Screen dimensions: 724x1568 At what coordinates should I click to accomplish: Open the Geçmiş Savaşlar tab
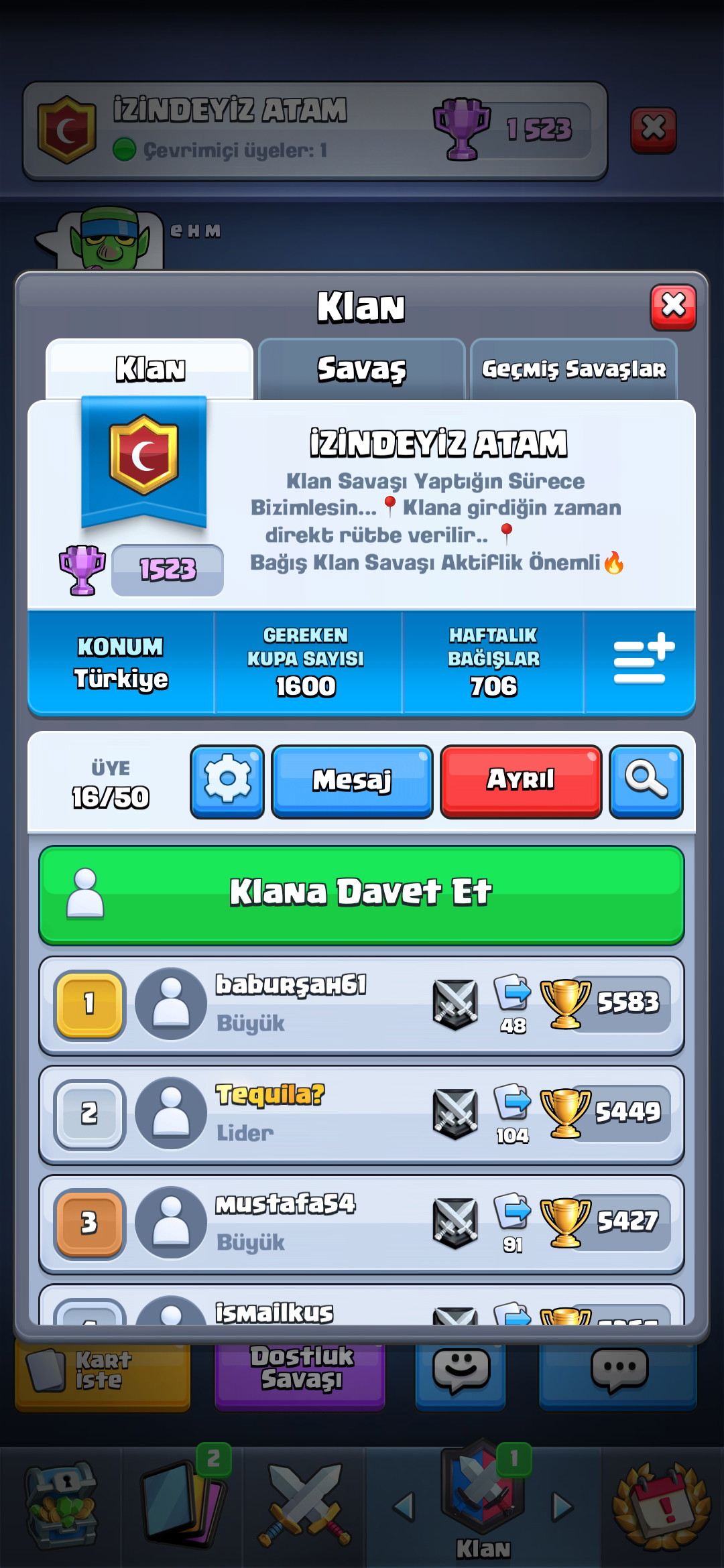point(574,369)
